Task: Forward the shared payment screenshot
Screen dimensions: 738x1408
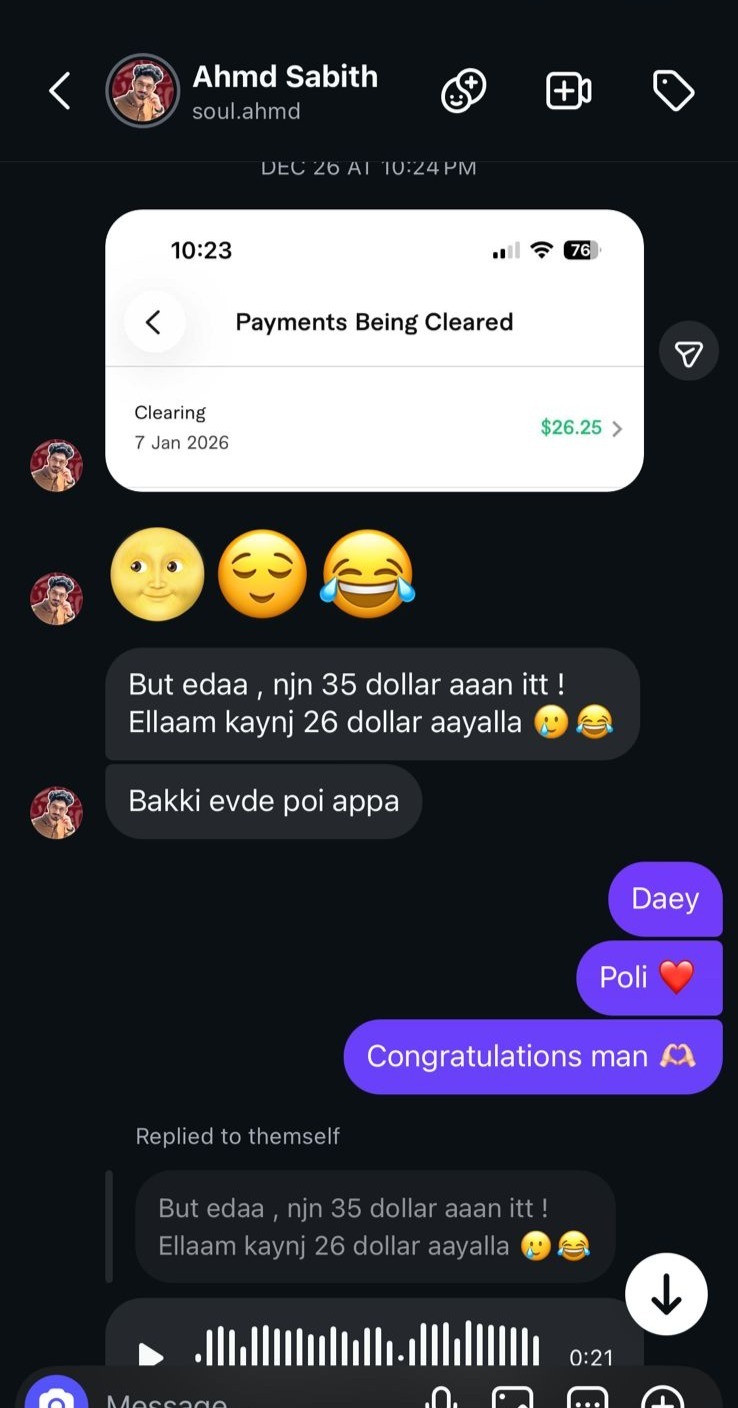Action: [688, 351]
